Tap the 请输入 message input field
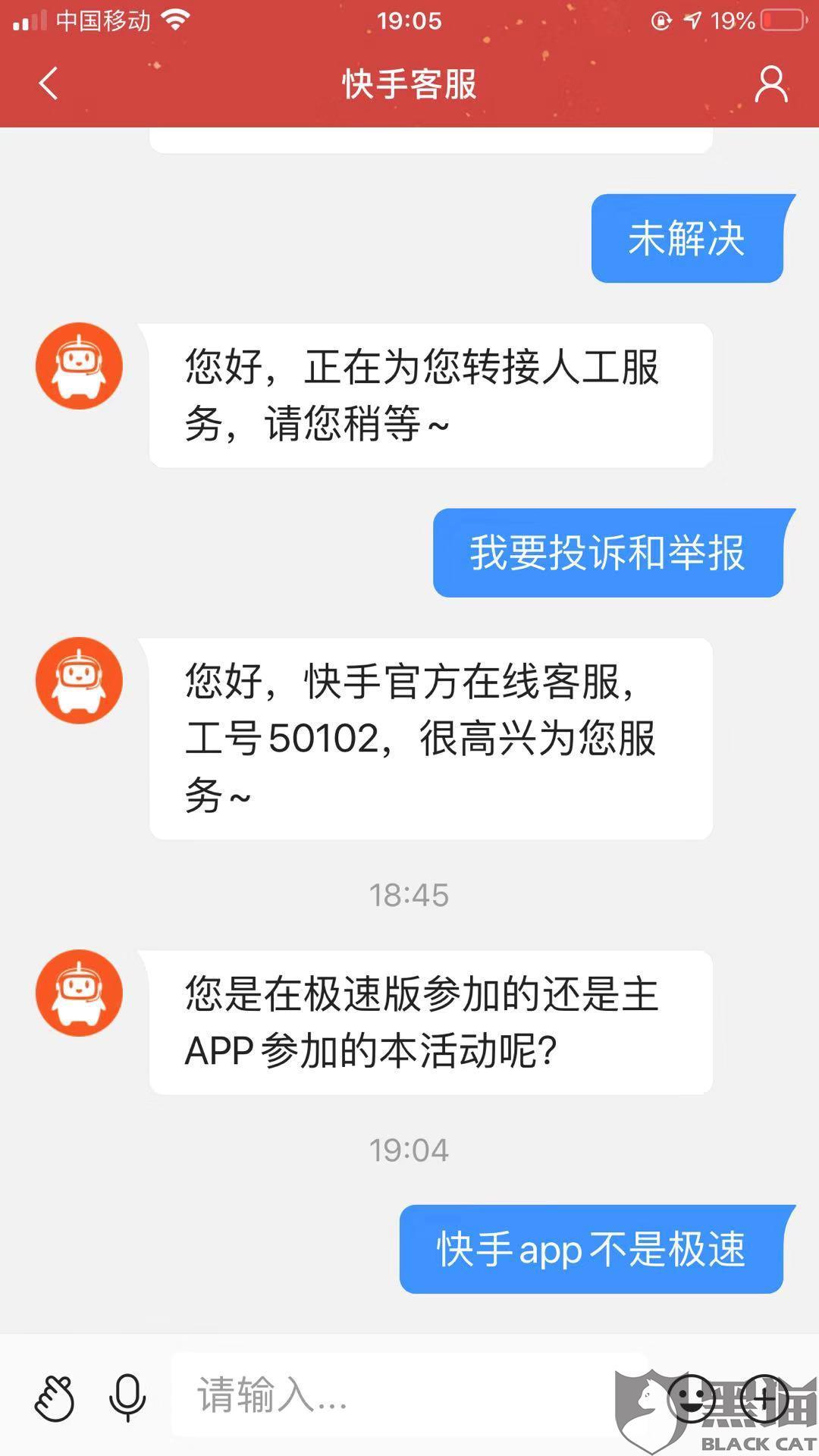The width and height of the screenshot is (819, 1456). [x=409, y=1394]
